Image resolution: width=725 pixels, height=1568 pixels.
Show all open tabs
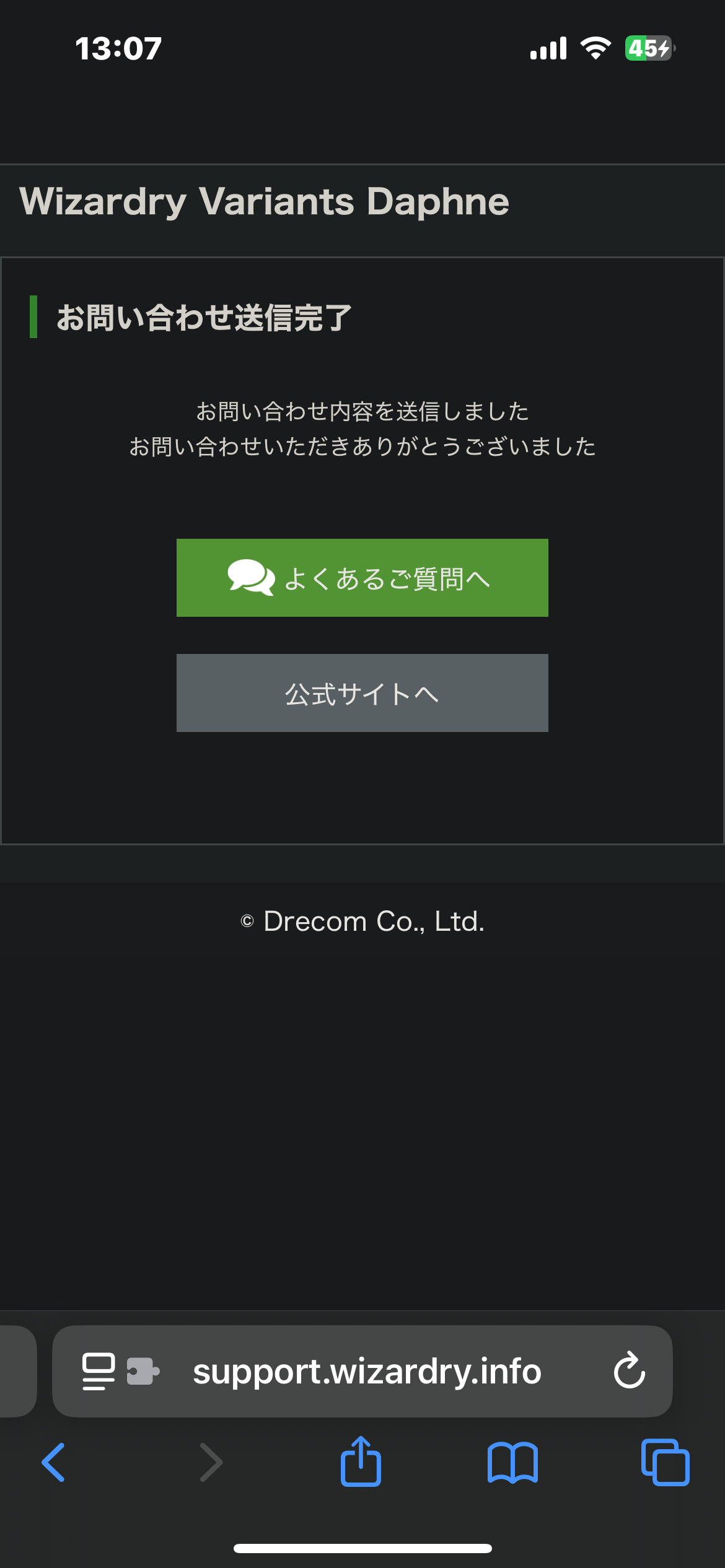(665, 1463)
